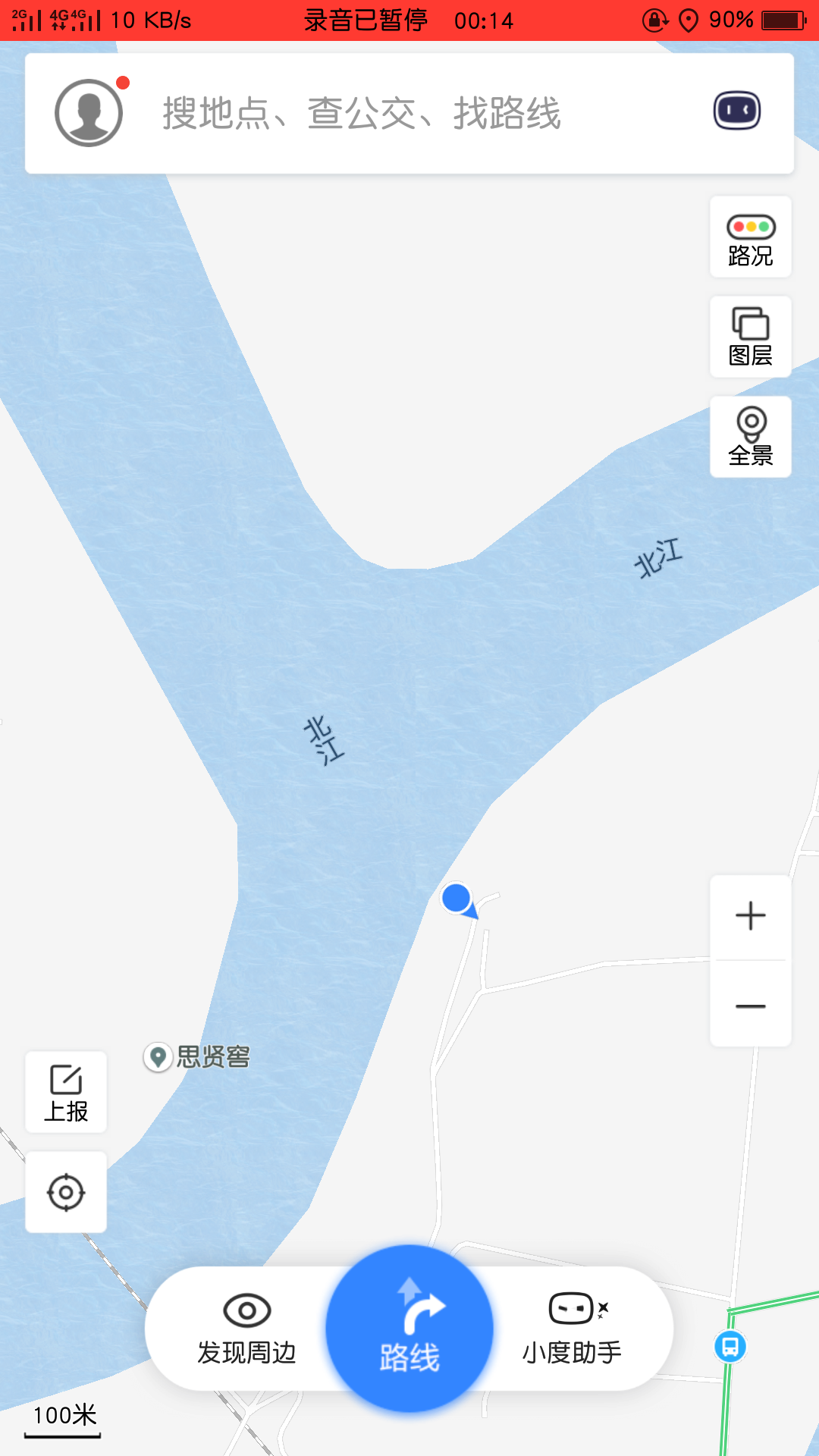819x1456 pixels.
Task: Open the voice assistant robot icon
Action: click(736, 111)
